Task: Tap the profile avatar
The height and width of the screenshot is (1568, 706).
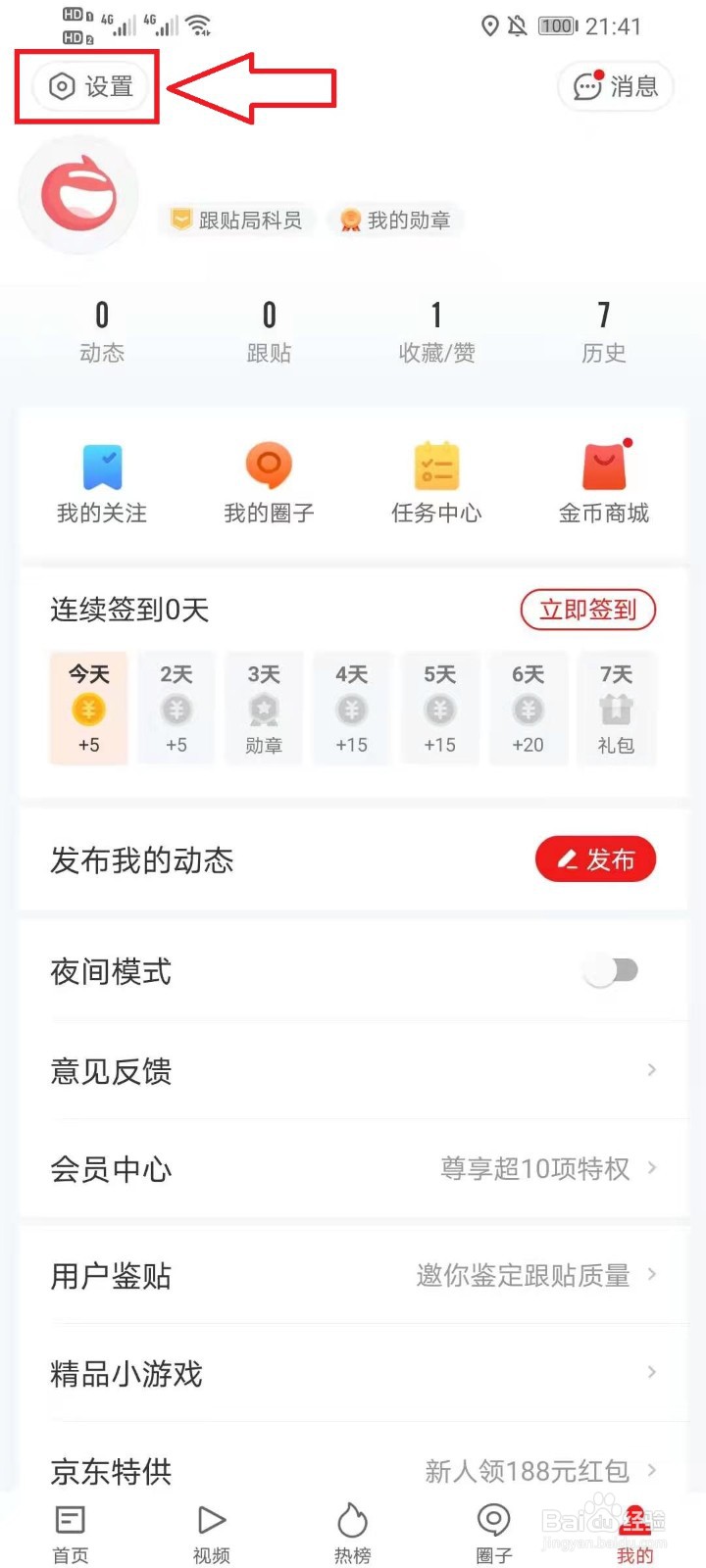Action: [x=79, y=195]
